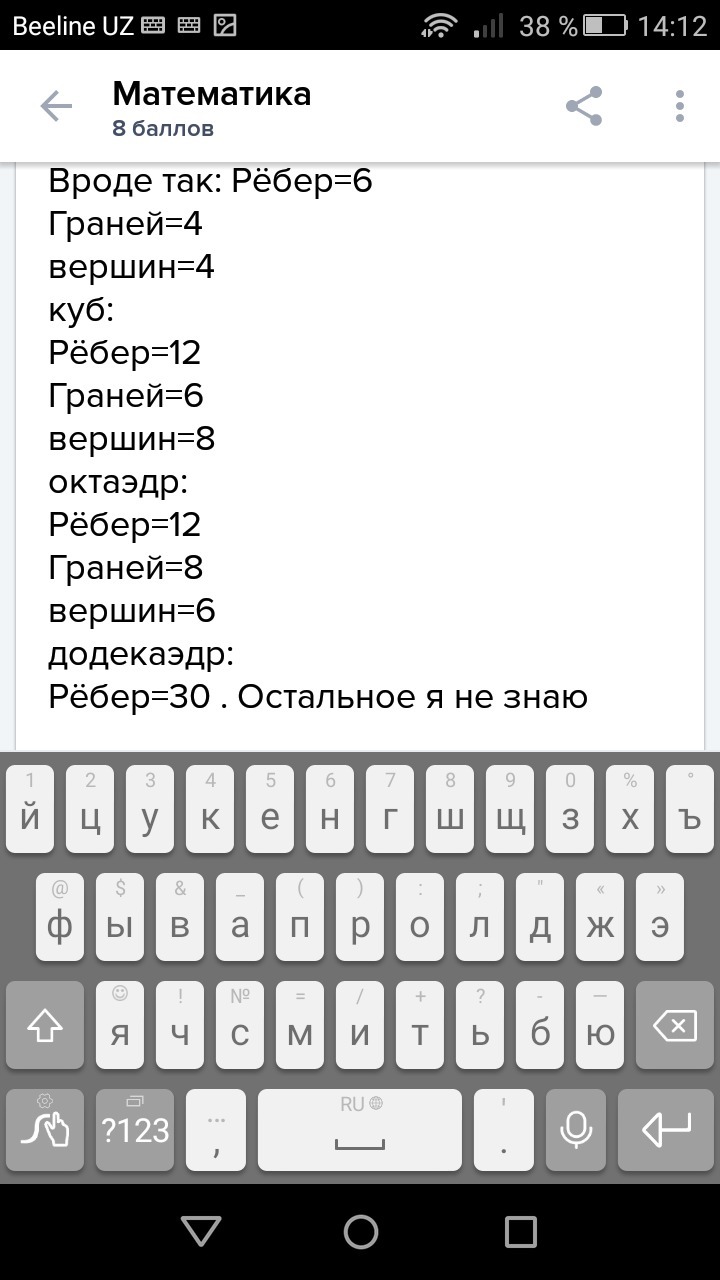
Task: Go back using the arrow in the app bar
Action: click(x=56, y=106)
